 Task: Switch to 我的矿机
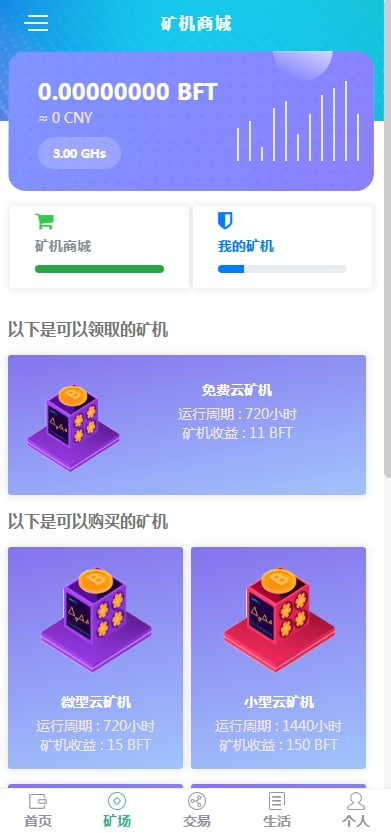[282, 247]
